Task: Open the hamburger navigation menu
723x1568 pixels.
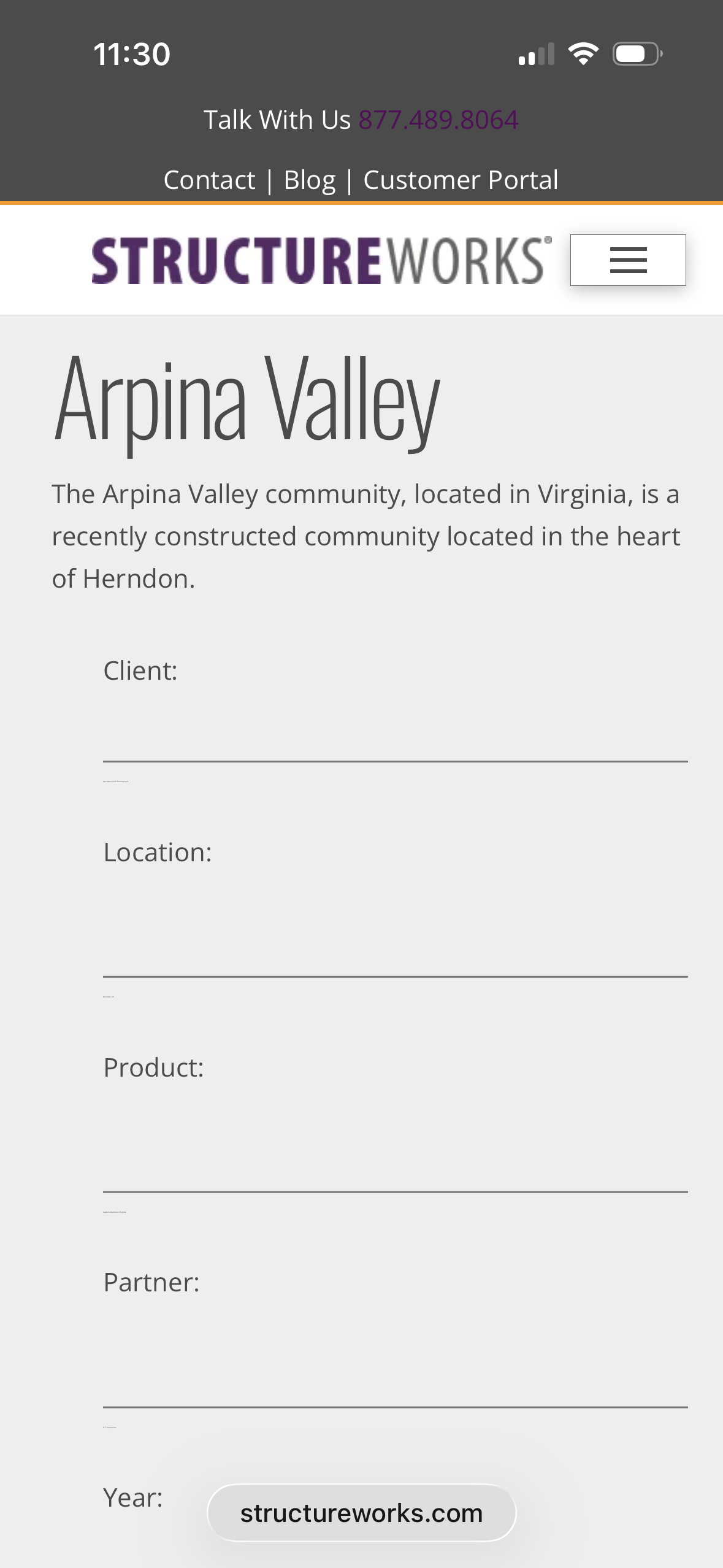Action: point(627,260)
